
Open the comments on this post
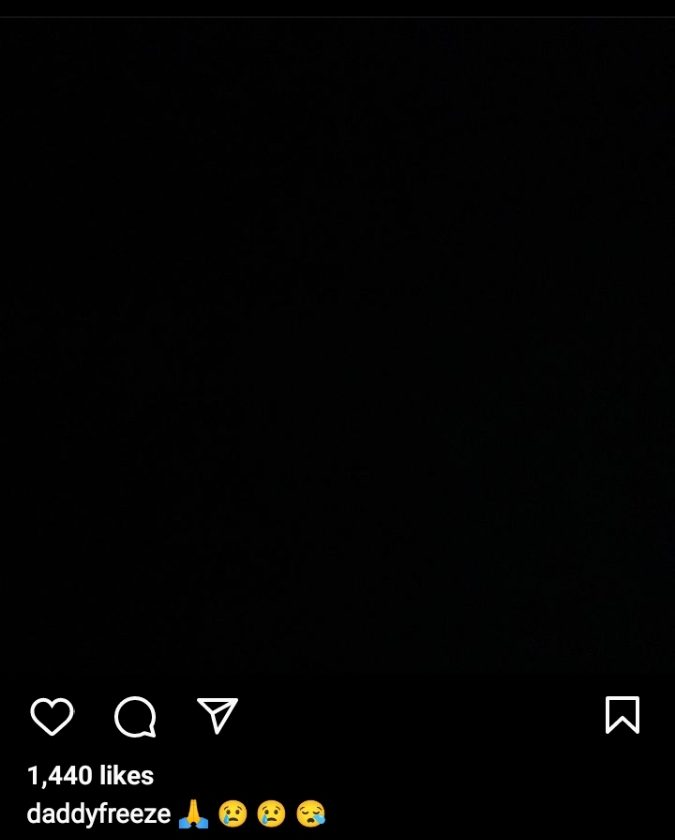click(x=135, y=716)
